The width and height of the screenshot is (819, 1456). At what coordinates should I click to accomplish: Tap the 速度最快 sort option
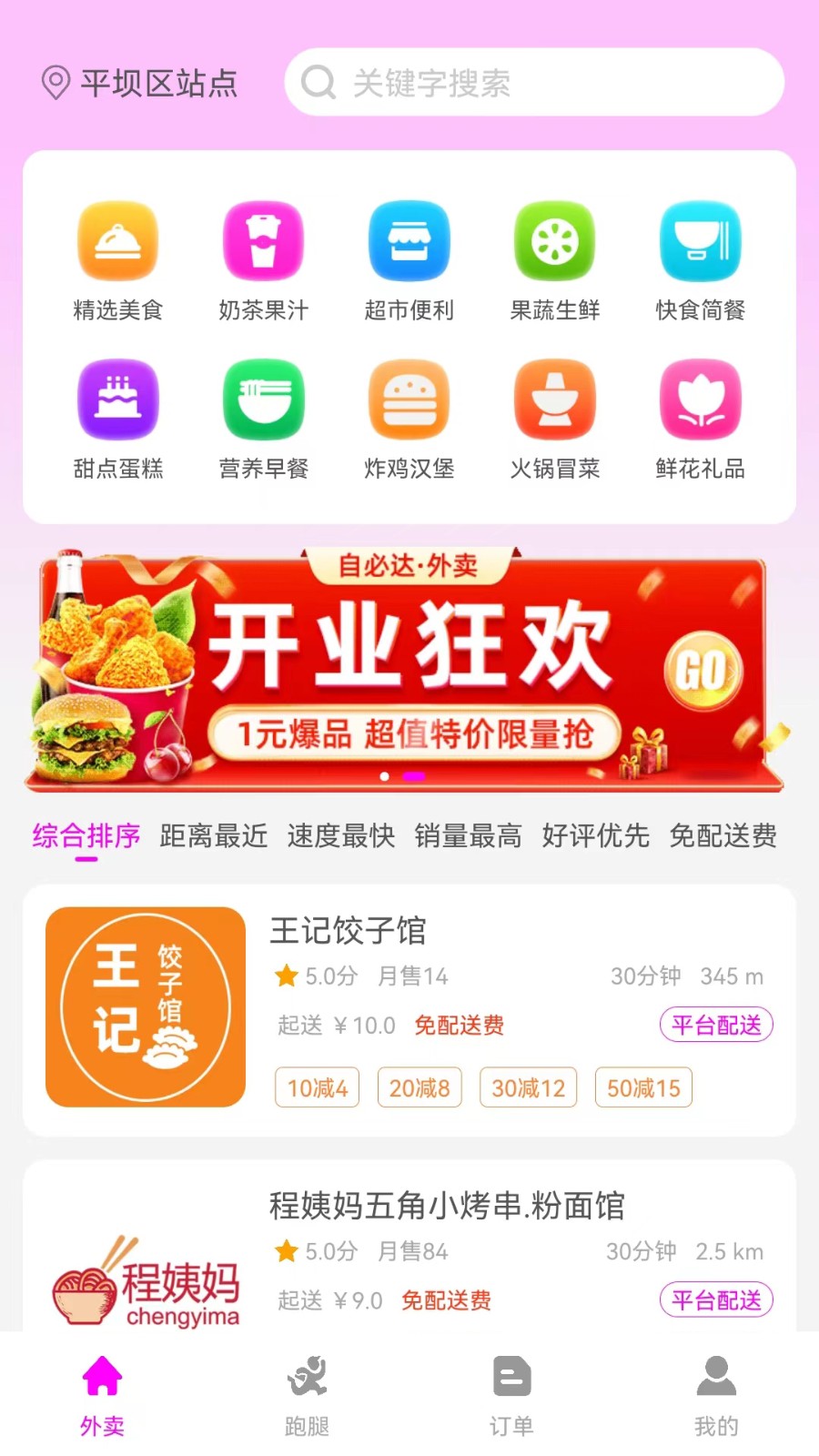point(340,836)
